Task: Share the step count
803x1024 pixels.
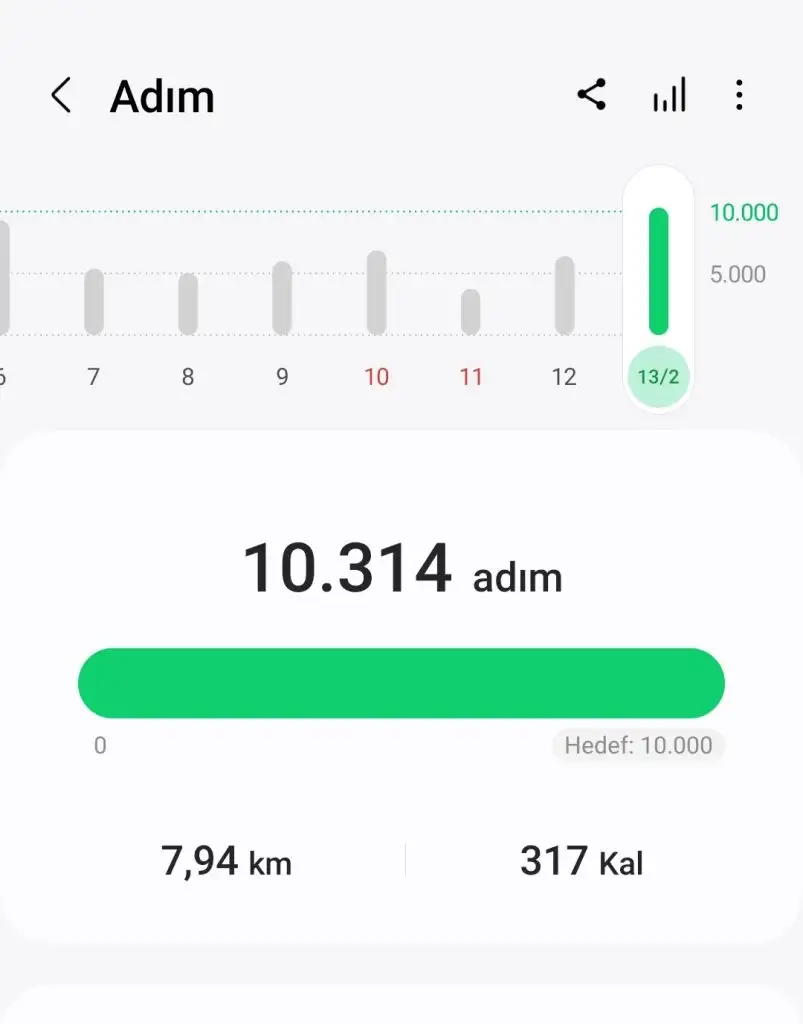Action: [x=592, y=96]
